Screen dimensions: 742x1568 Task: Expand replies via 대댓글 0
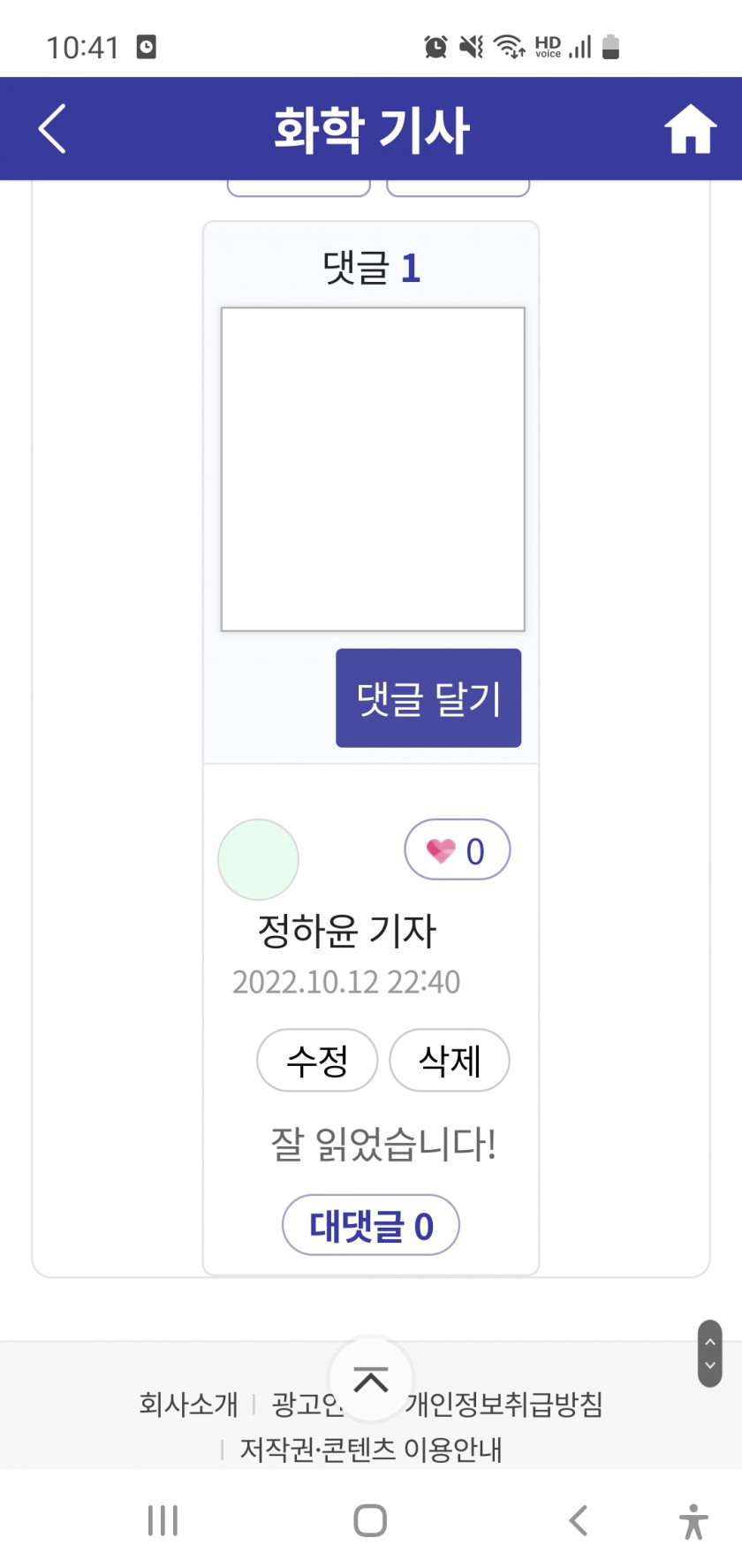(371, 1225)
